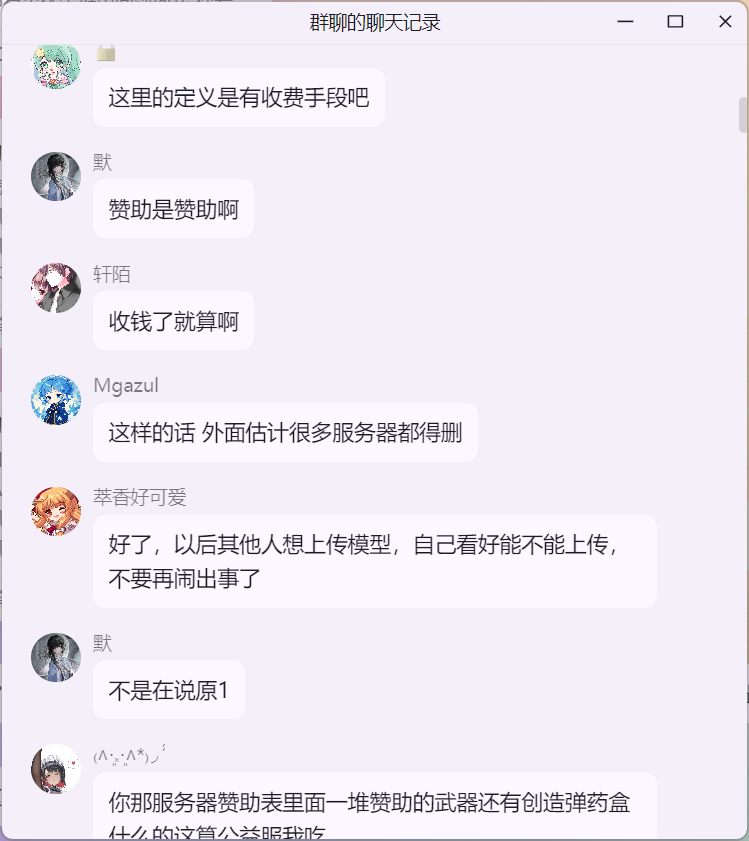The image size is (749, 841).
Task: Tap 默's avatar beside 赞助是赞助啊
Action: click(x=56, y=177)
